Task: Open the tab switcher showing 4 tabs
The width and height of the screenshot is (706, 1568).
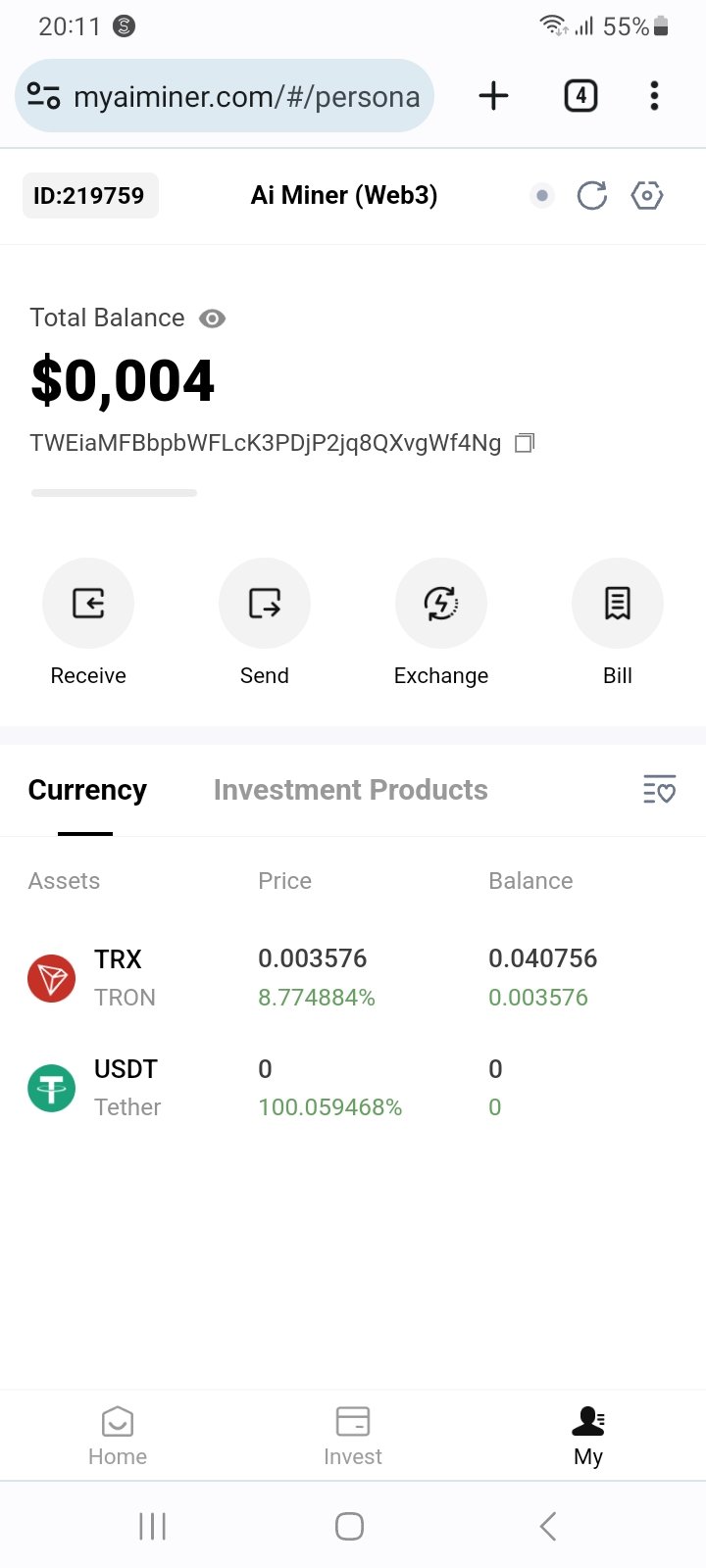Action: point(580,96)
